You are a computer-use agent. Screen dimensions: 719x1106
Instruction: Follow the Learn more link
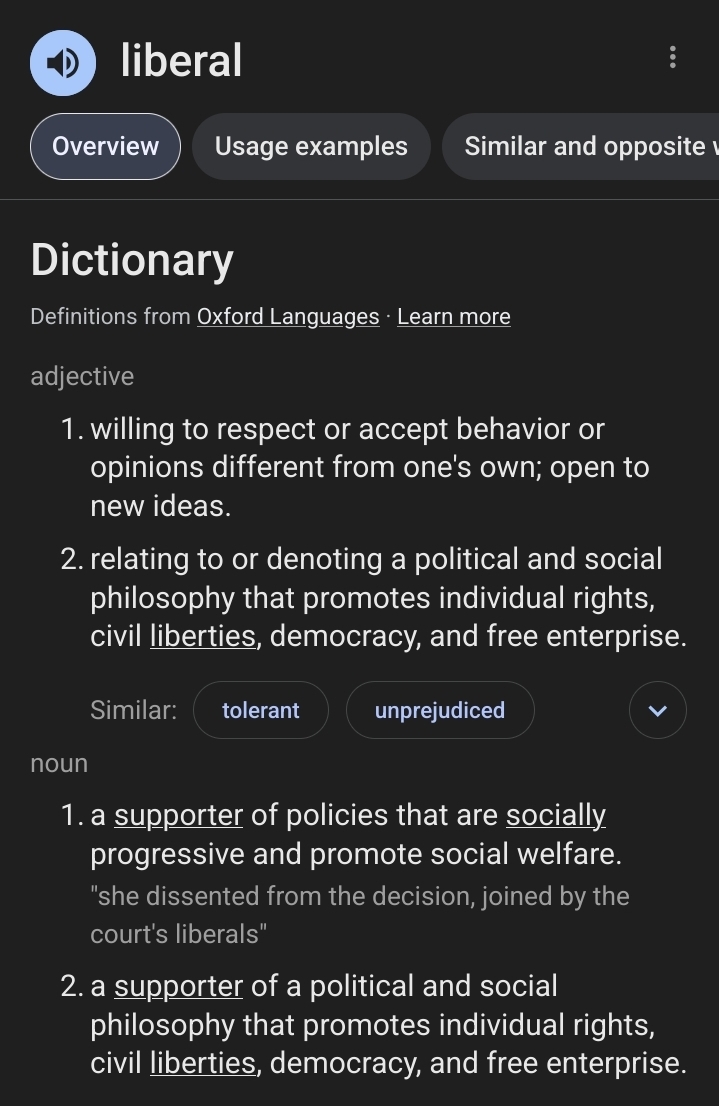pos(453,317)
